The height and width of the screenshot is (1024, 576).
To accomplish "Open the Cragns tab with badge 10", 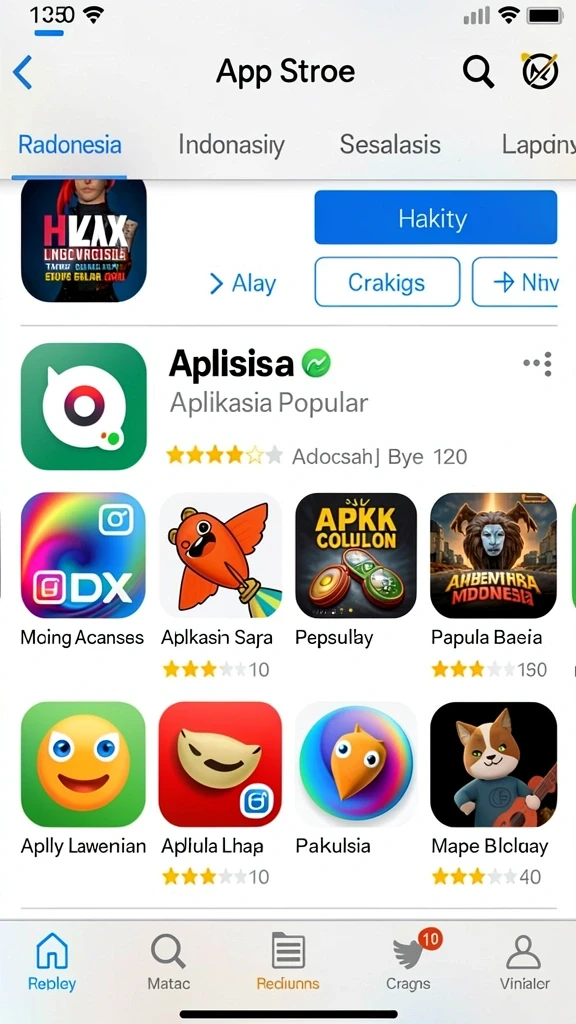I will tap(409, 961).
